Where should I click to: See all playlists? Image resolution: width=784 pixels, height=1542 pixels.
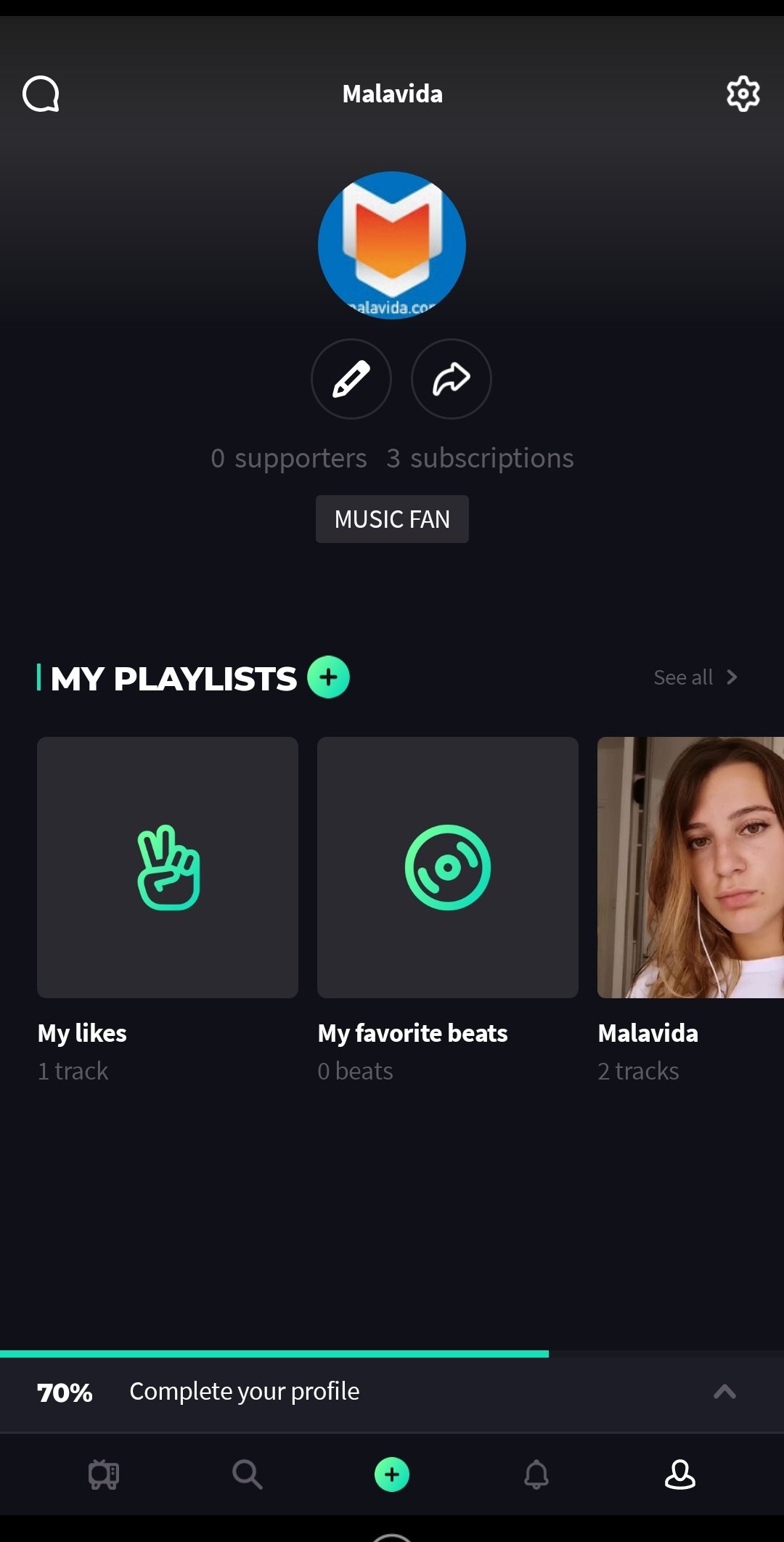point(695,677)
